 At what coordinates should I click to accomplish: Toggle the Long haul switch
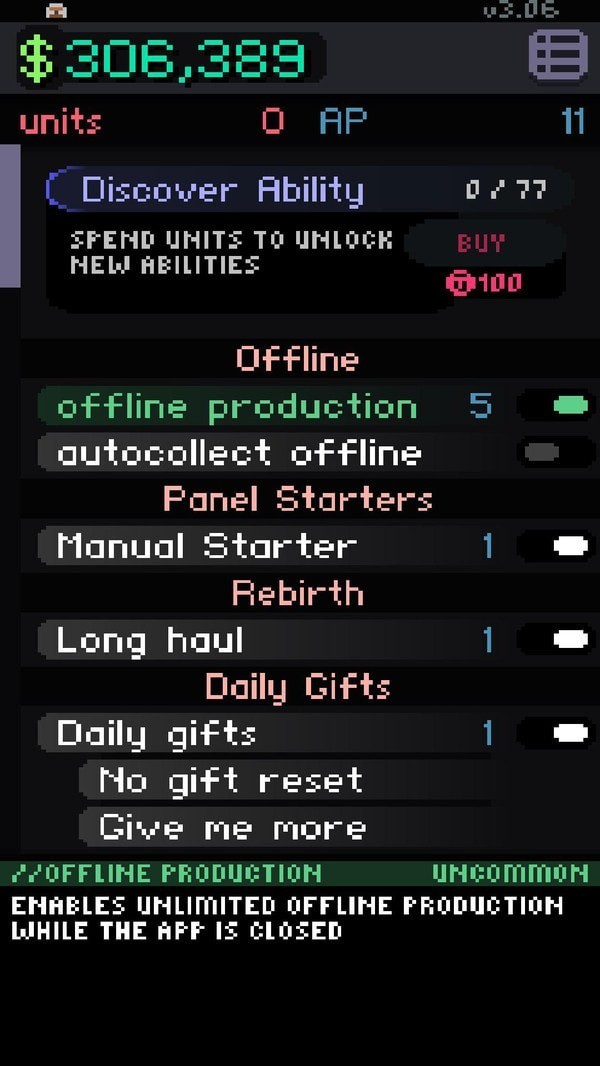(569, 640)
